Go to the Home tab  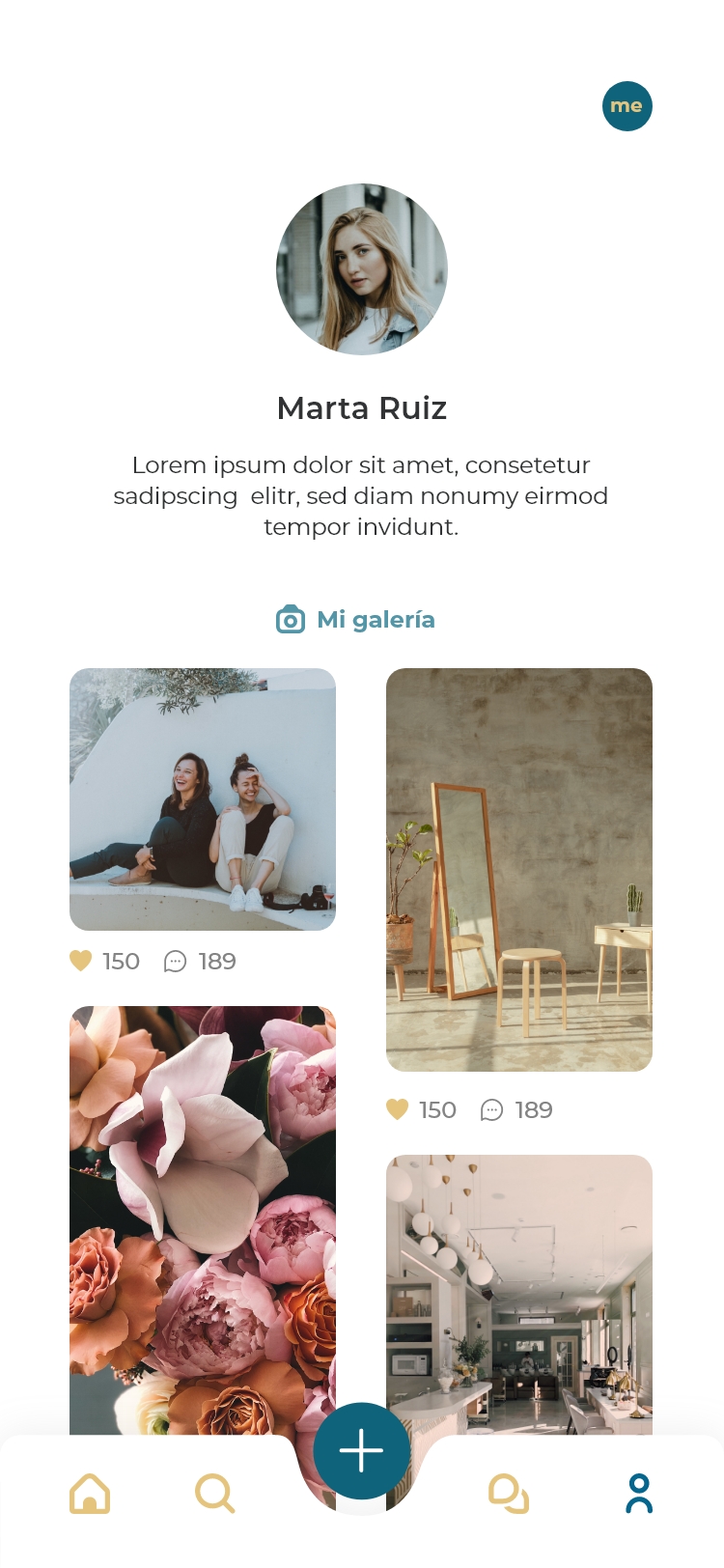tap(90, 1493)
